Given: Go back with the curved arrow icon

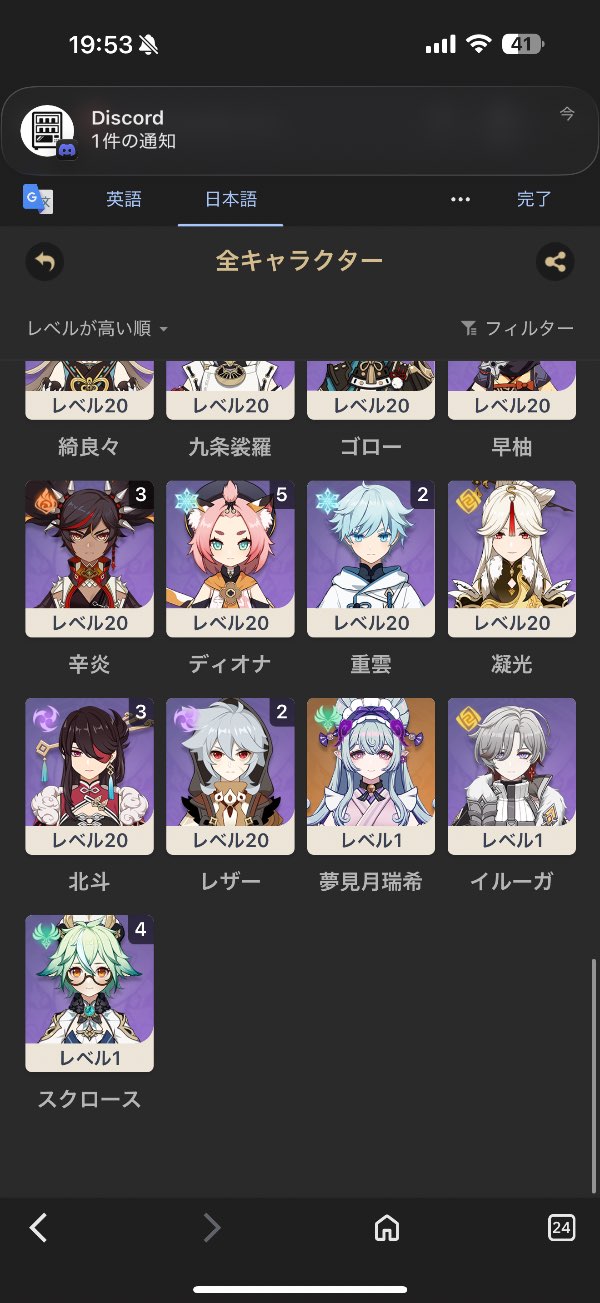Looking at the screenshot, I should click(44, 262).
